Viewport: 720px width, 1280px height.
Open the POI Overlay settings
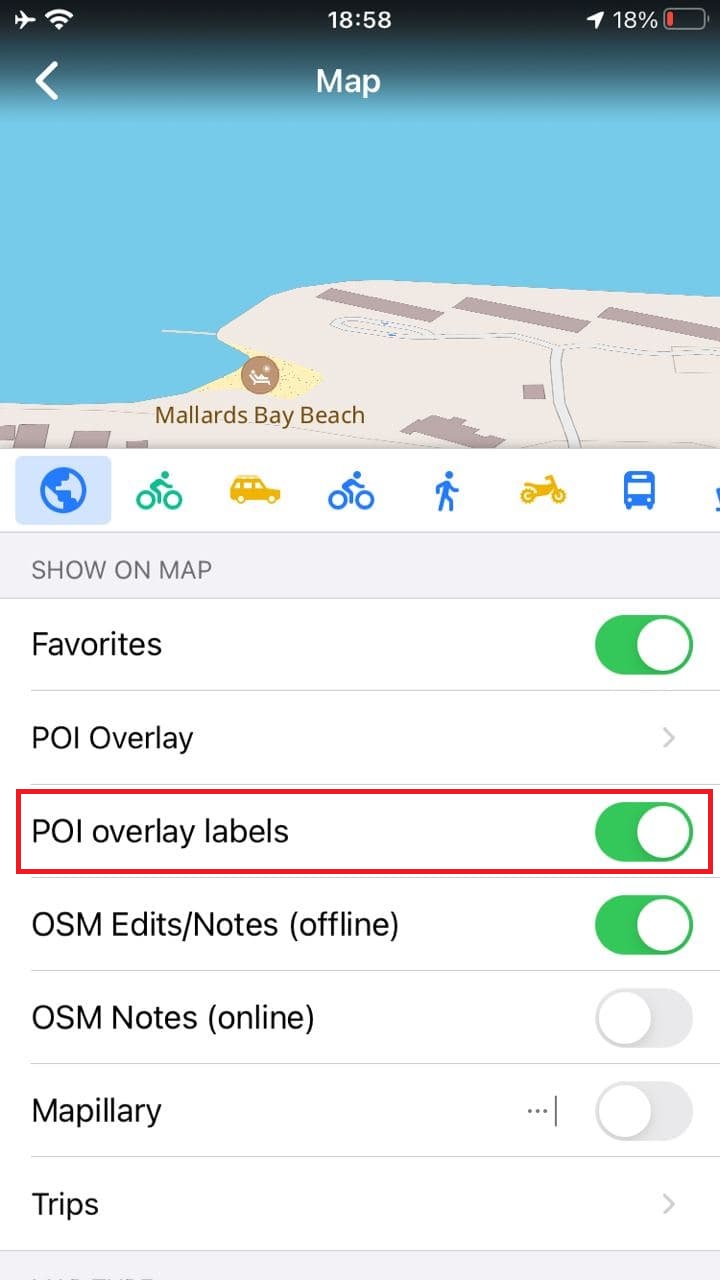coord(360,738)
